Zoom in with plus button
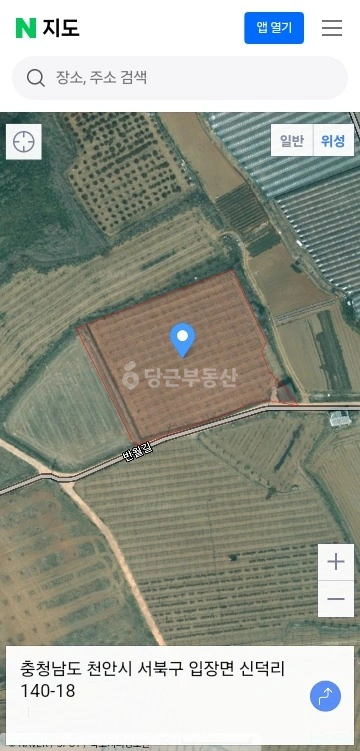 point(336,562)
